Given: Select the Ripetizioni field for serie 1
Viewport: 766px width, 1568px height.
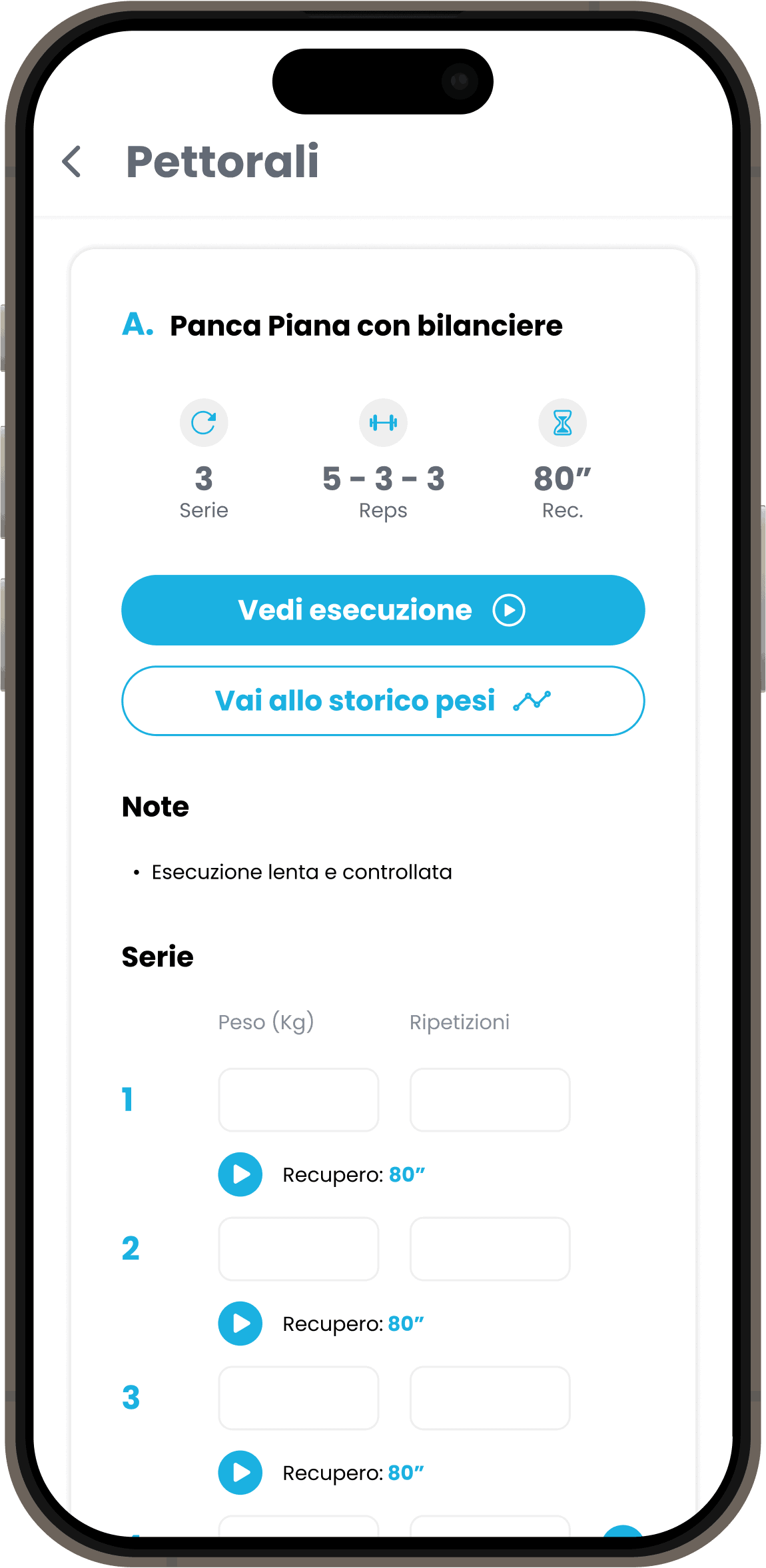Looking at the screenshot, I should click(x=490, y=1100).
